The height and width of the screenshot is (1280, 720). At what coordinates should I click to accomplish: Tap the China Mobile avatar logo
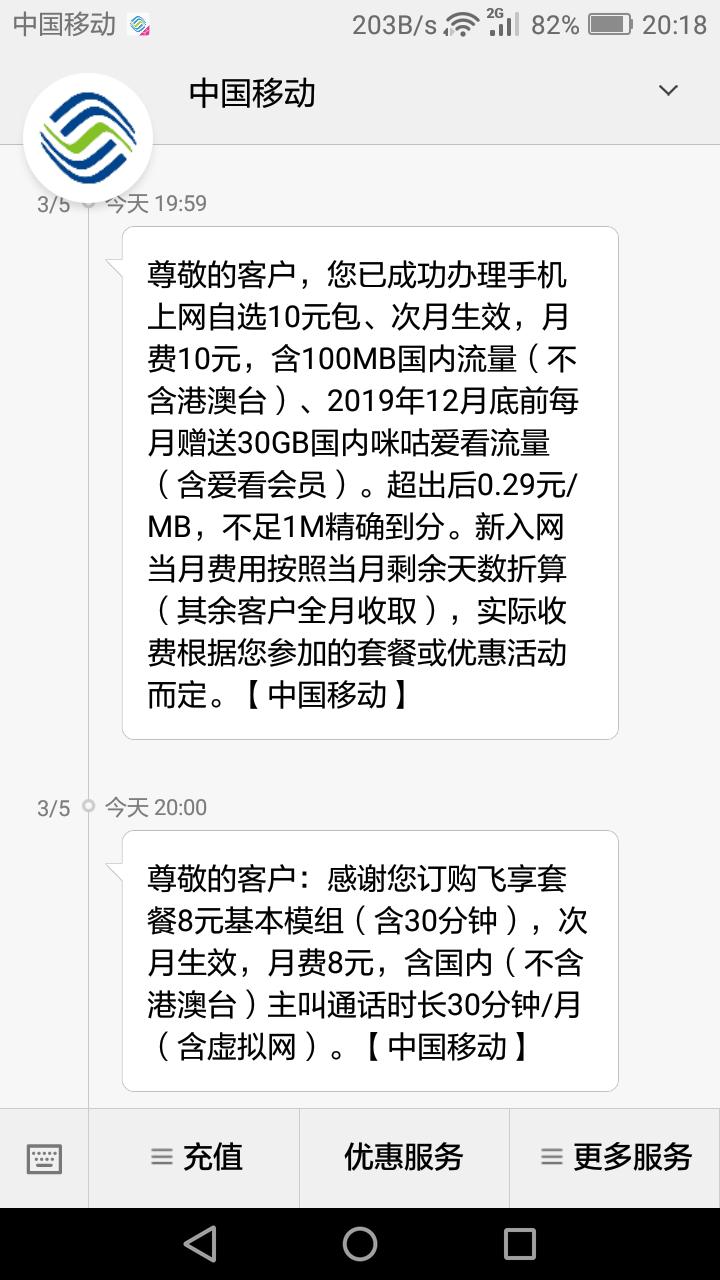pyautogui.click(x=87, y=137)
